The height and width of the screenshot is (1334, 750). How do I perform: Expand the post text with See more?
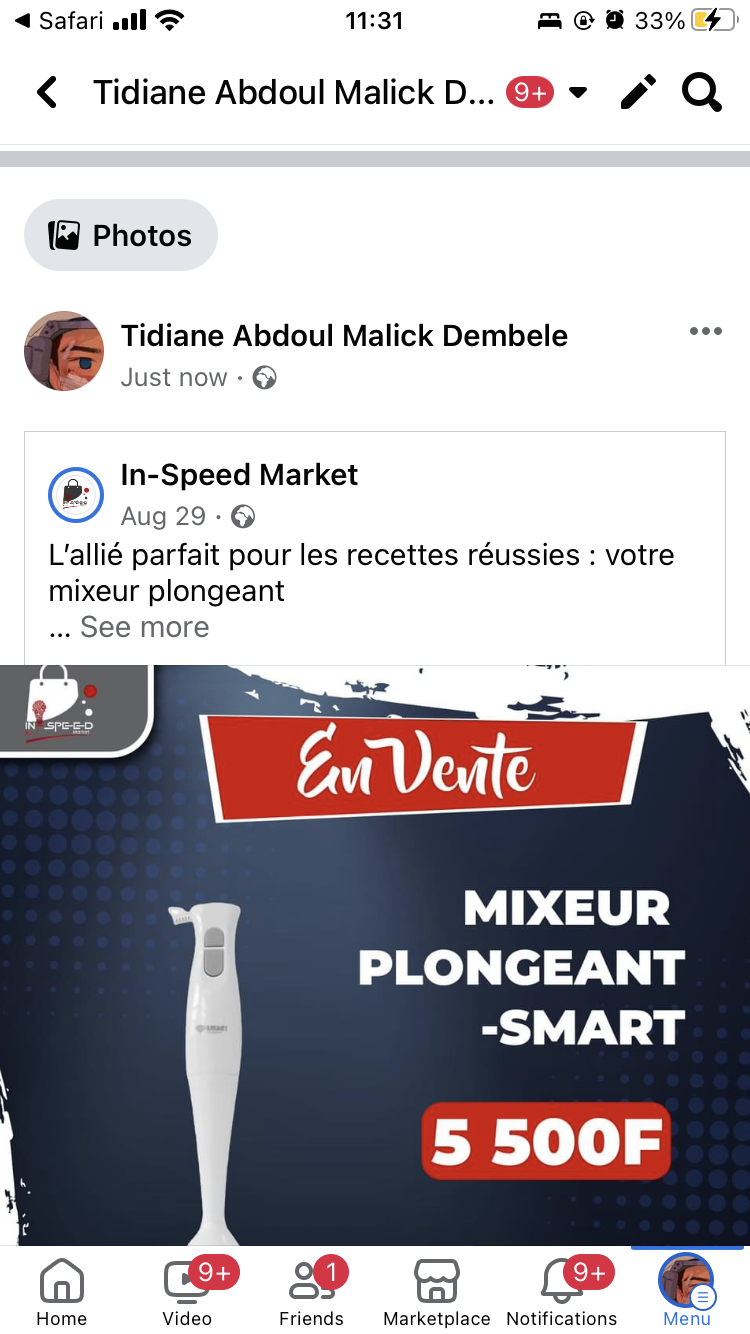145,627
